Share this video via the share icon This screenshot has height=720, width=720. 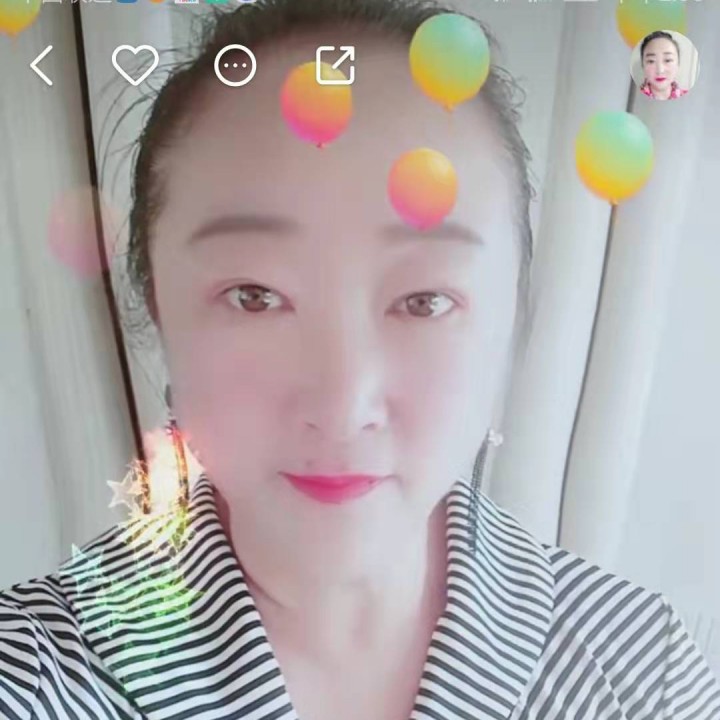click(x=336, y=65)
